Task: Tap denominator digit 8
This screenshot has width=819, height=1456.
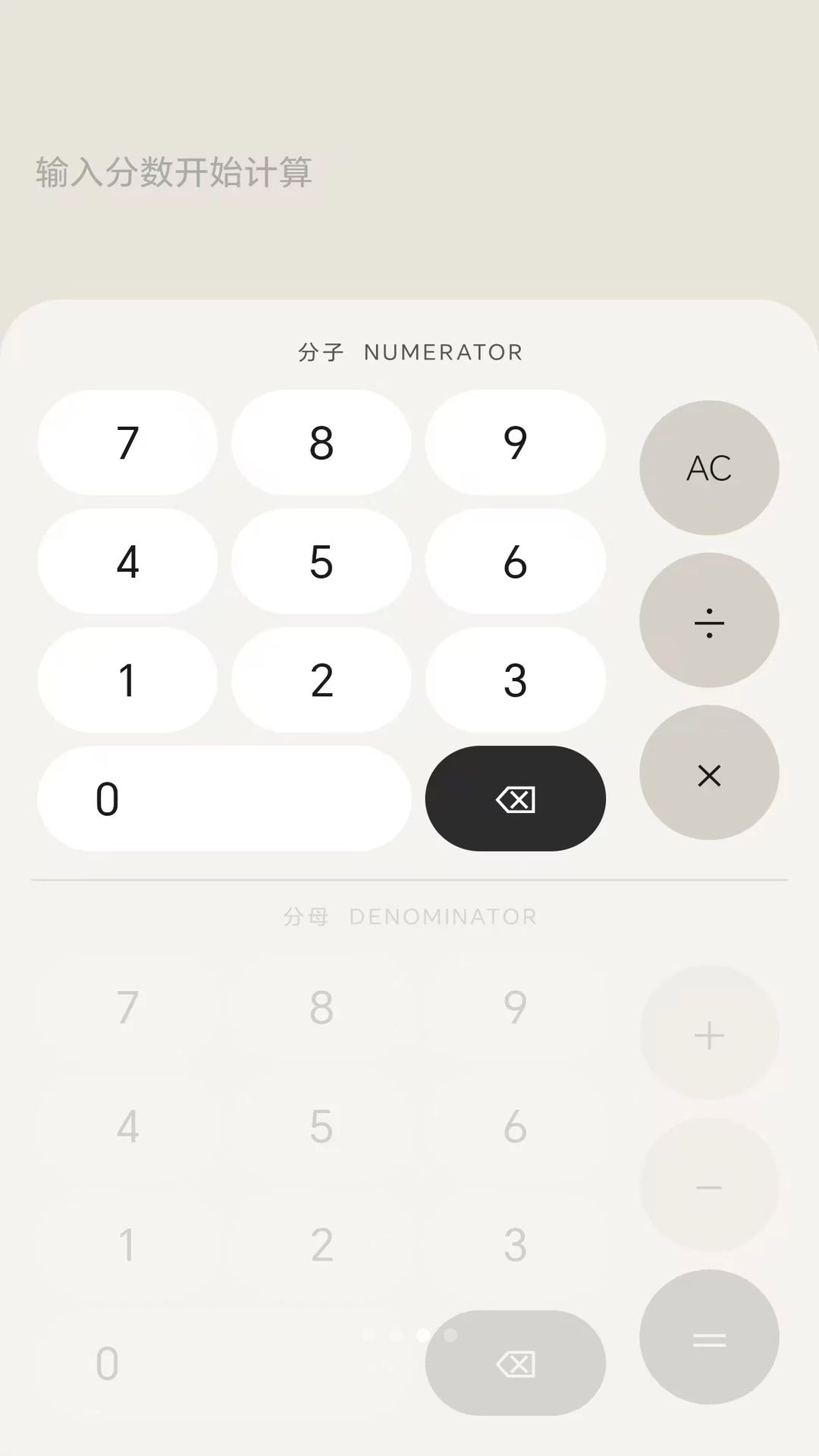Action: pyautogui.click(x=322, y=1008)
